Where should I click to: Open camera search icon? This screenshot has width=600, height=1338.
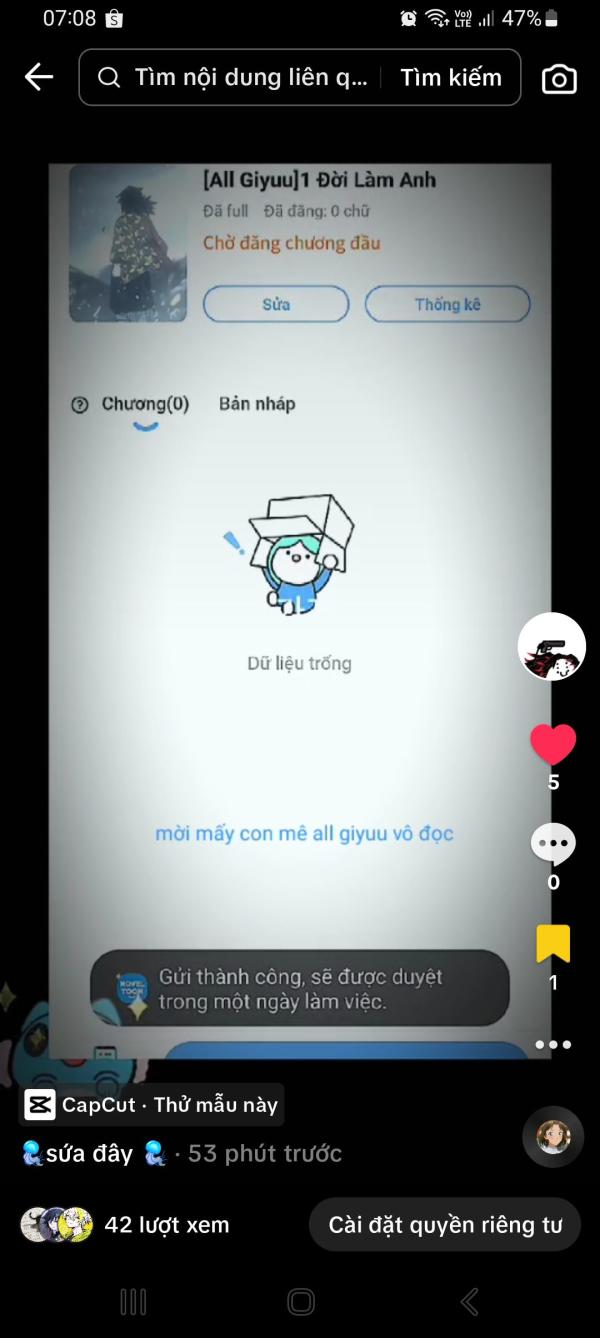pyautogui.click(x=559, y=79)
